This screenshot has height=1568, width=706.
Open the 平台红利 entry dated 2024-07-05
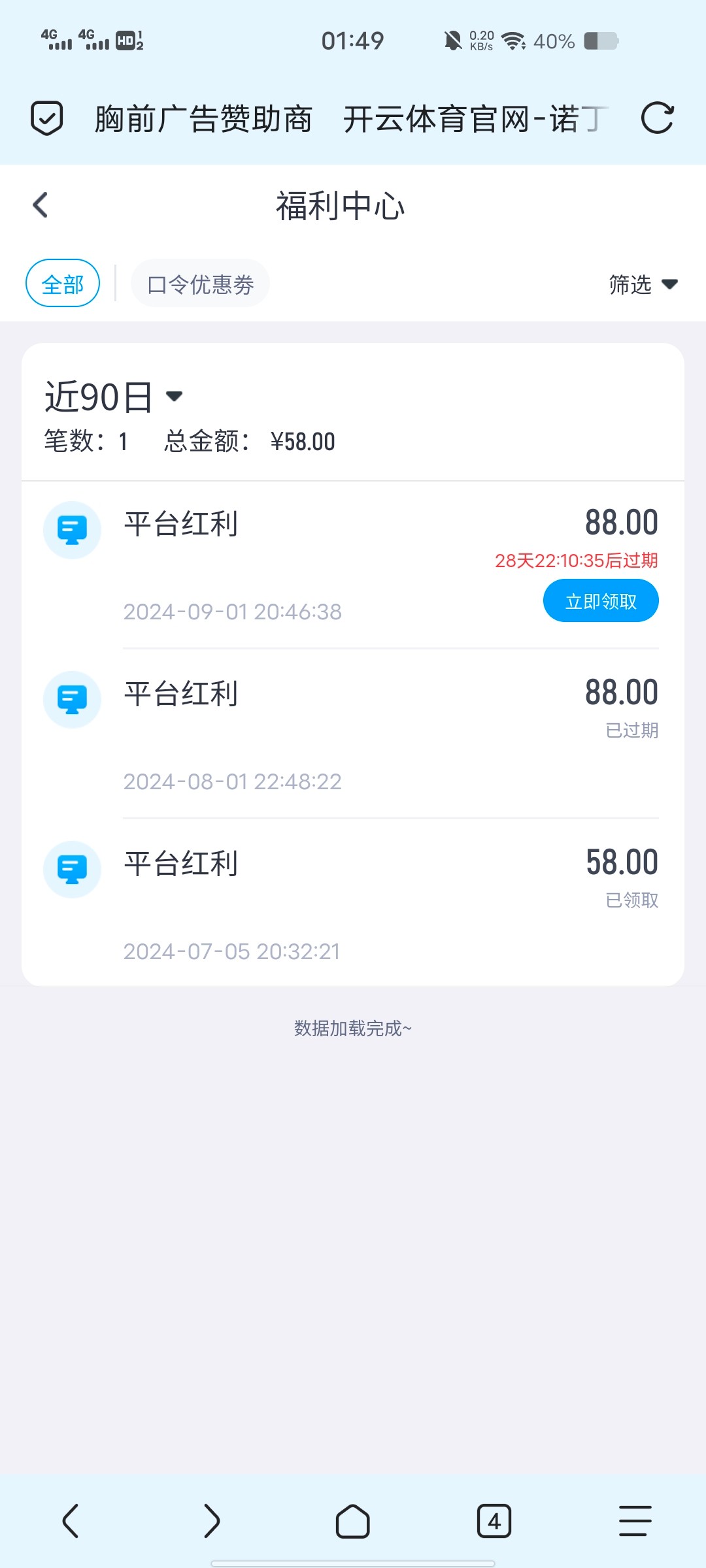[353, 903]
